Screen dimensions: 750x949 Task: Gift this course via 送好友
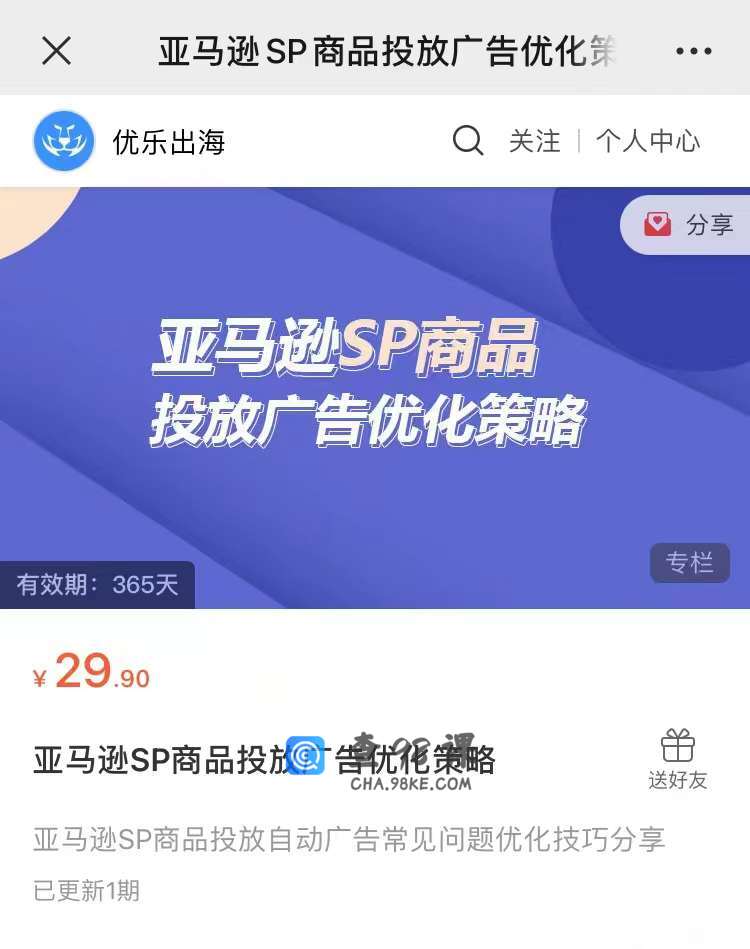coord(678,760)
